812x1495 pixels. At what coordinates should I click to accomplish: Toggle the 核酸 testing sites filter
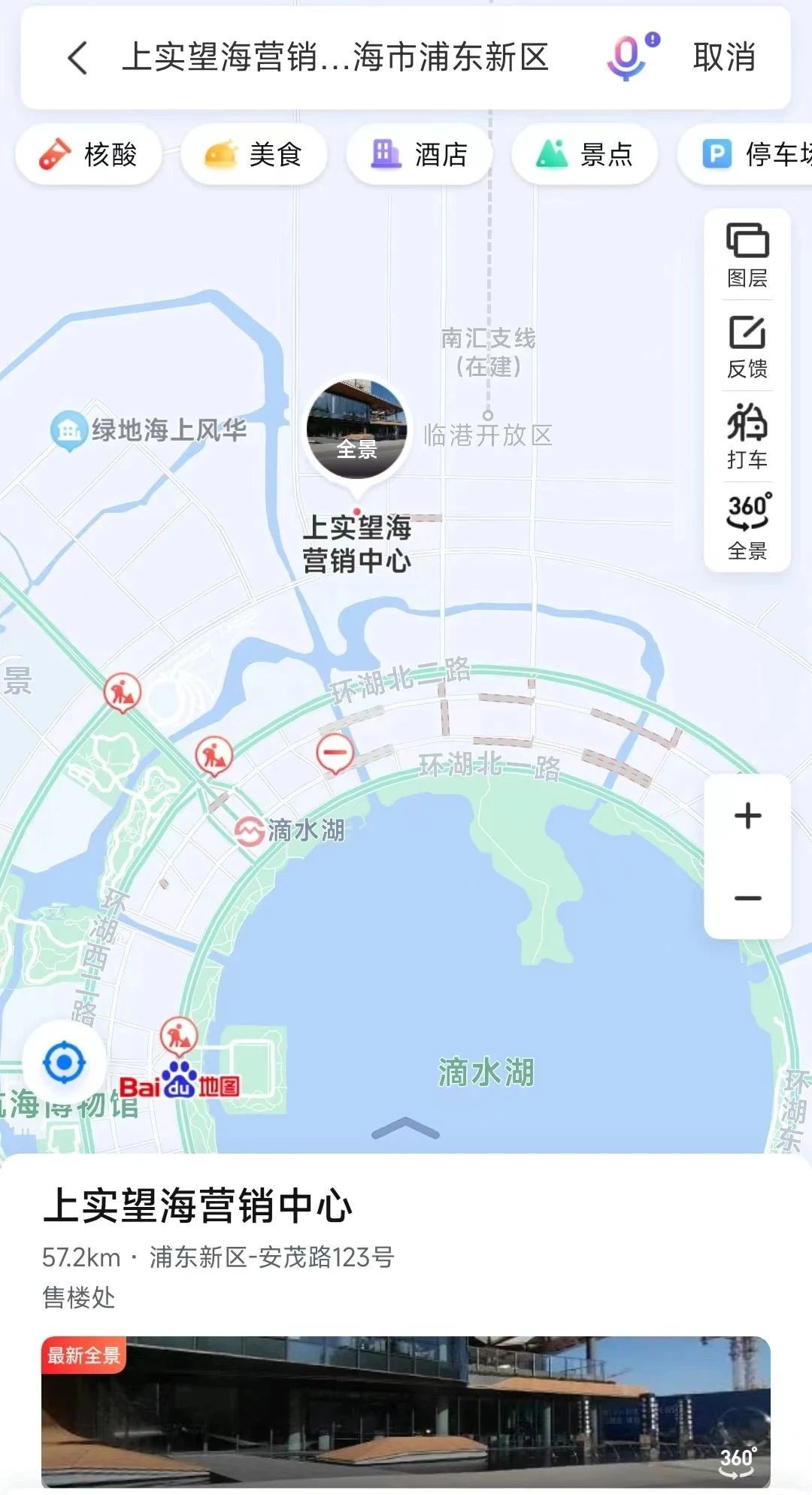coord(88,154)
